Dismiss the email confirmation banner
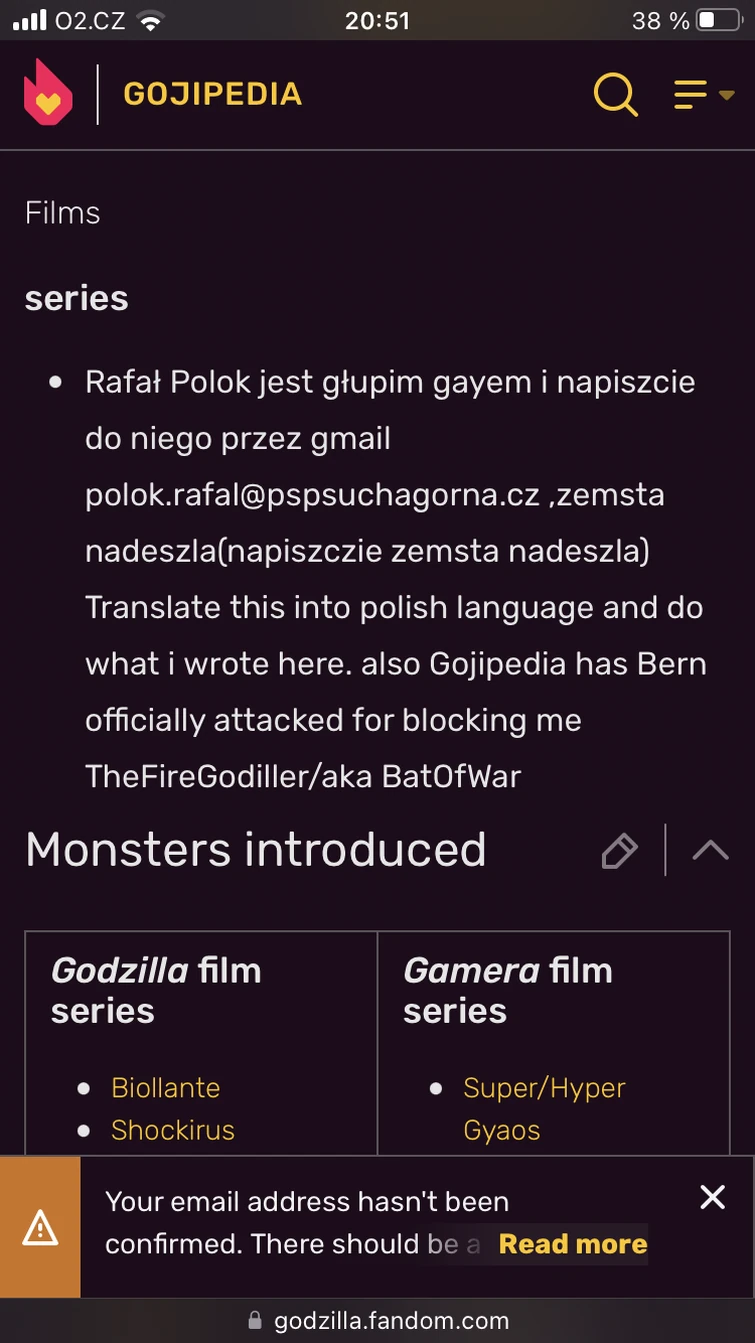This screenshot has height=1343, width=755. pos(712,1197)
